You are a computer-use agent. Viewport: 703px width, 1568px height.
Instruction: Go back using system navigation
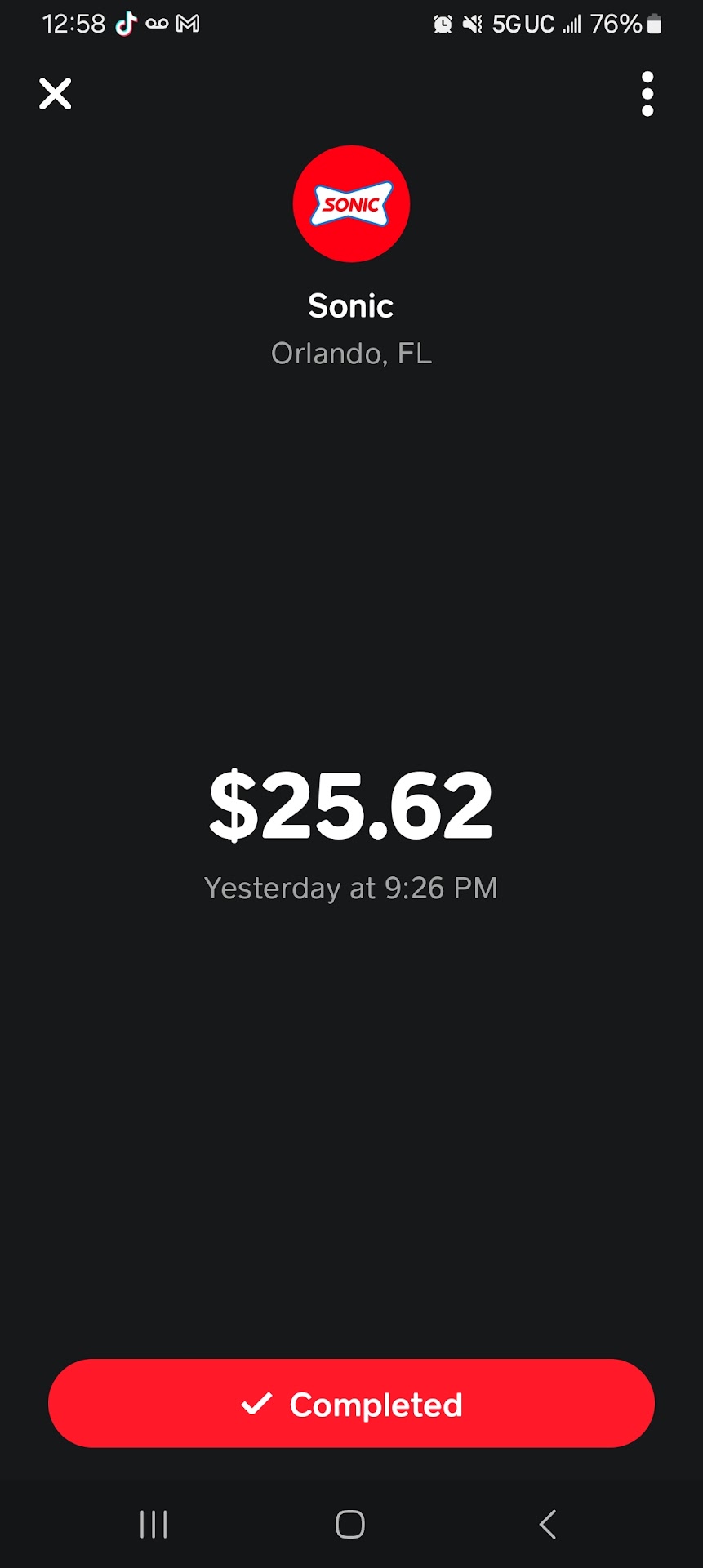point(548,1524)
